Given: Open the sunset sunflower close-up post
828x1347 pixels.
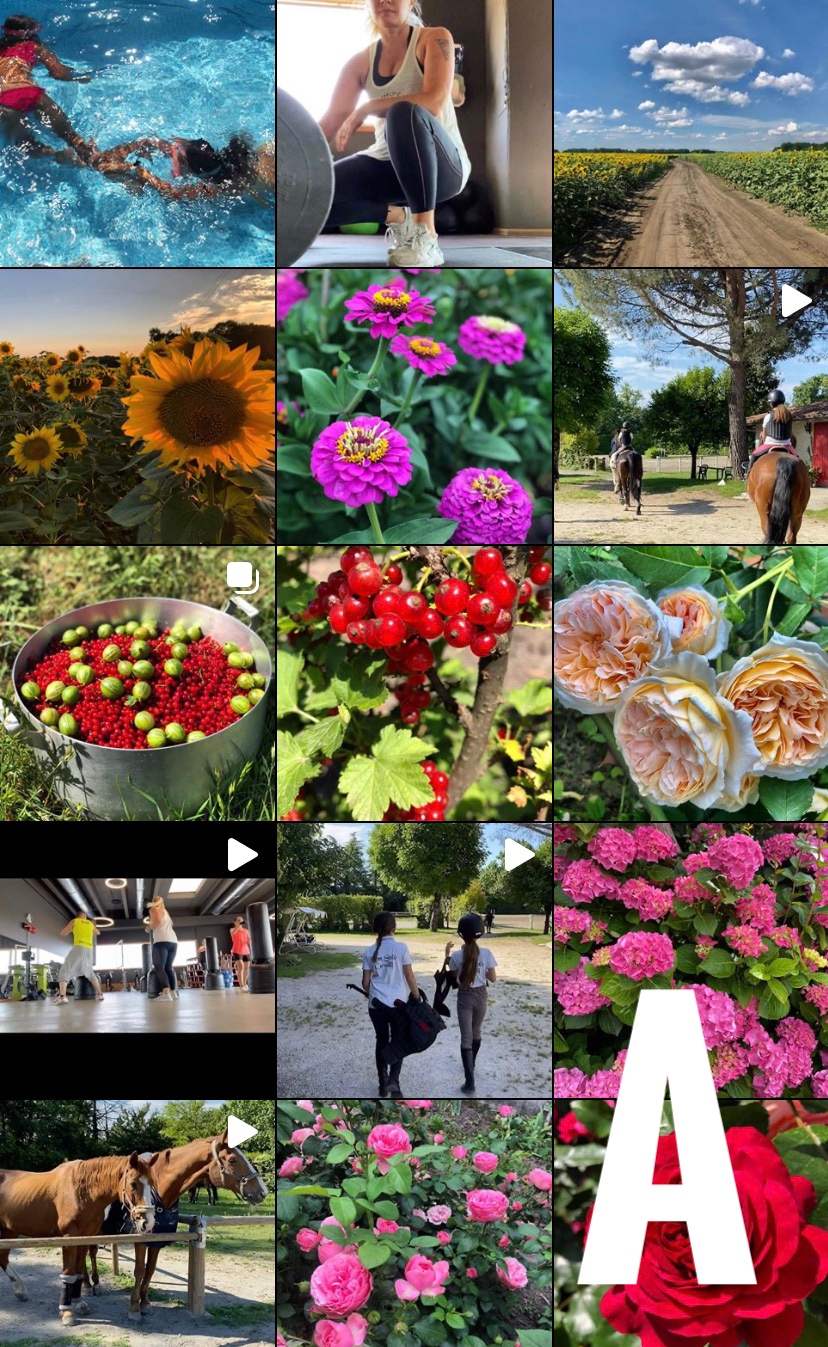Looking at the screenshot, I should pos(137,406).
